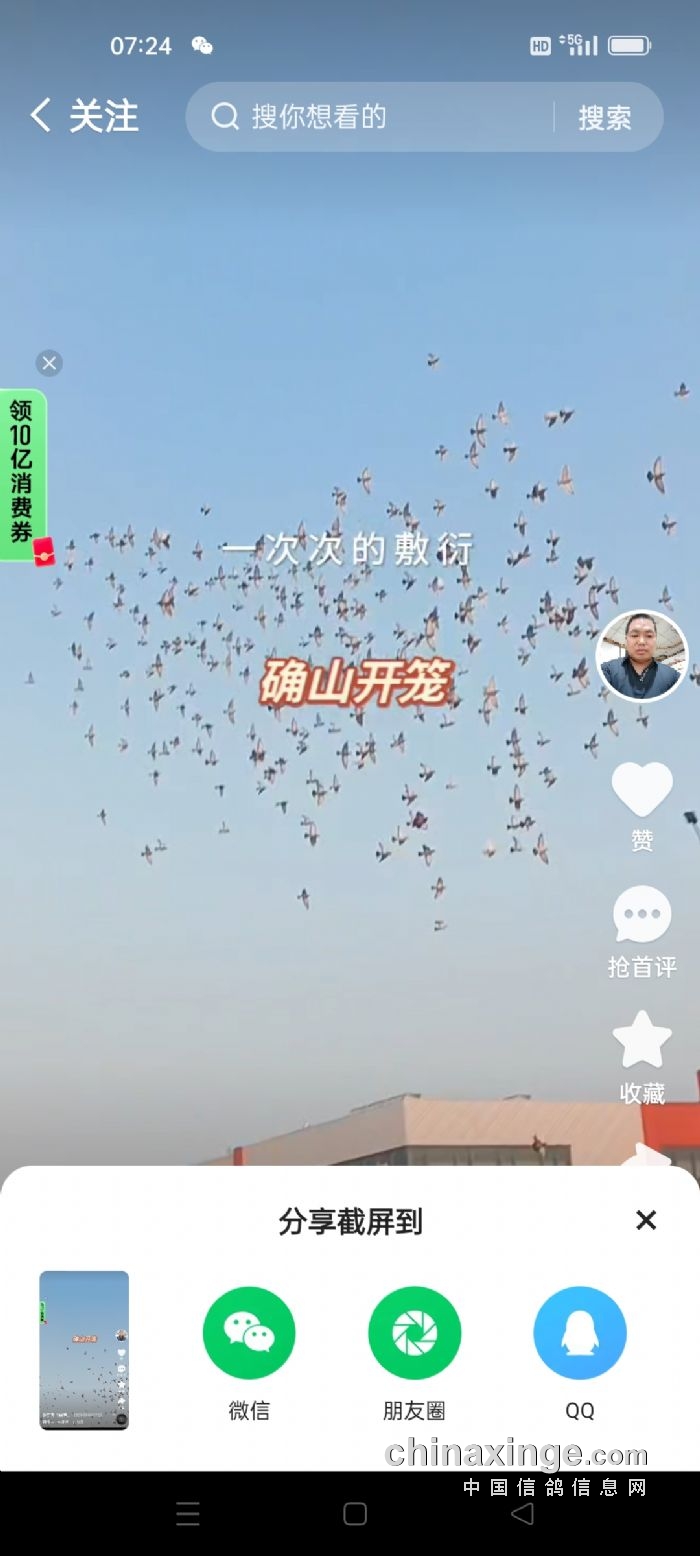Add this video to 收藏
Image resolution: width=700 pixels, height=1556 pixels.
(641, 1041)
